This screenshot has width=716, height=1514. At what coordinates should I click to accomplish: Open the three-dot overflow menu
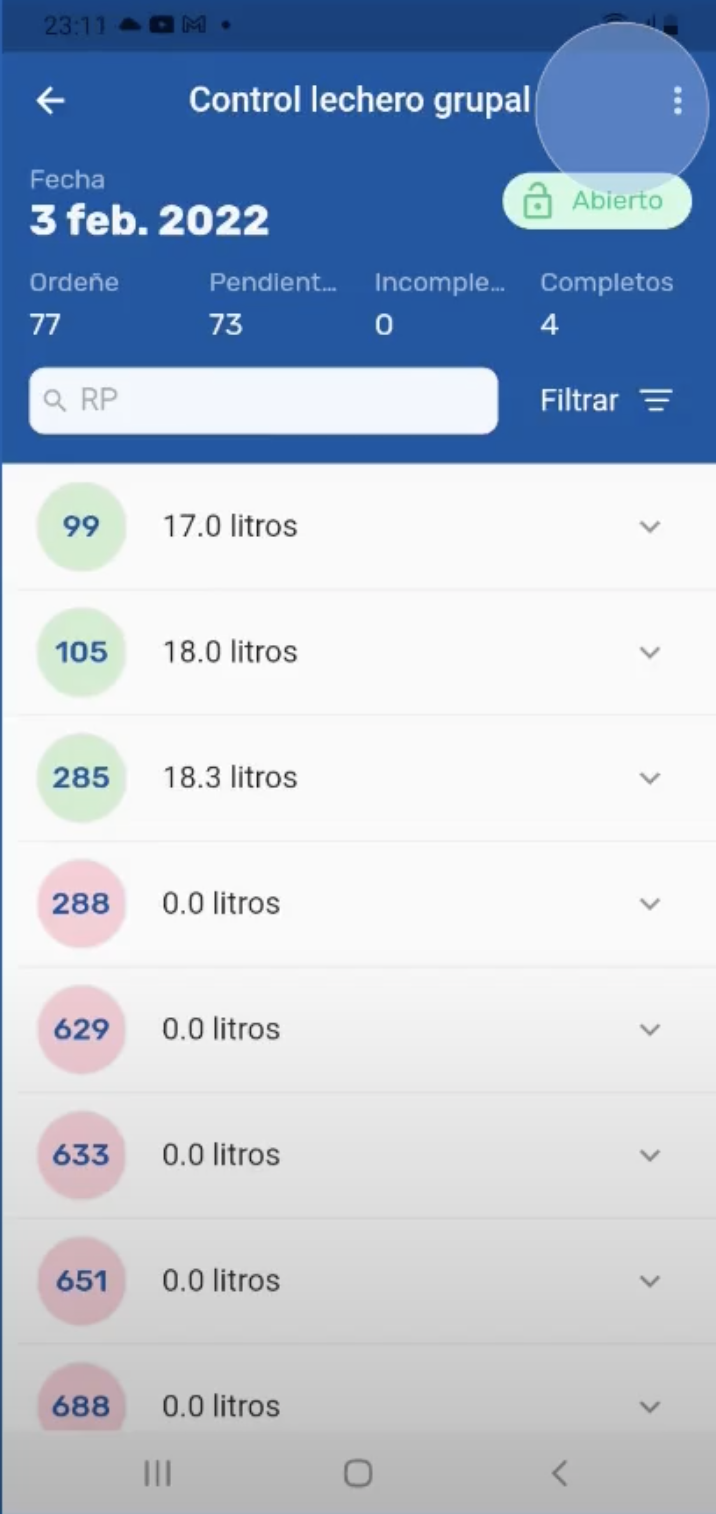pyautogui.click(x=678, y=100)
